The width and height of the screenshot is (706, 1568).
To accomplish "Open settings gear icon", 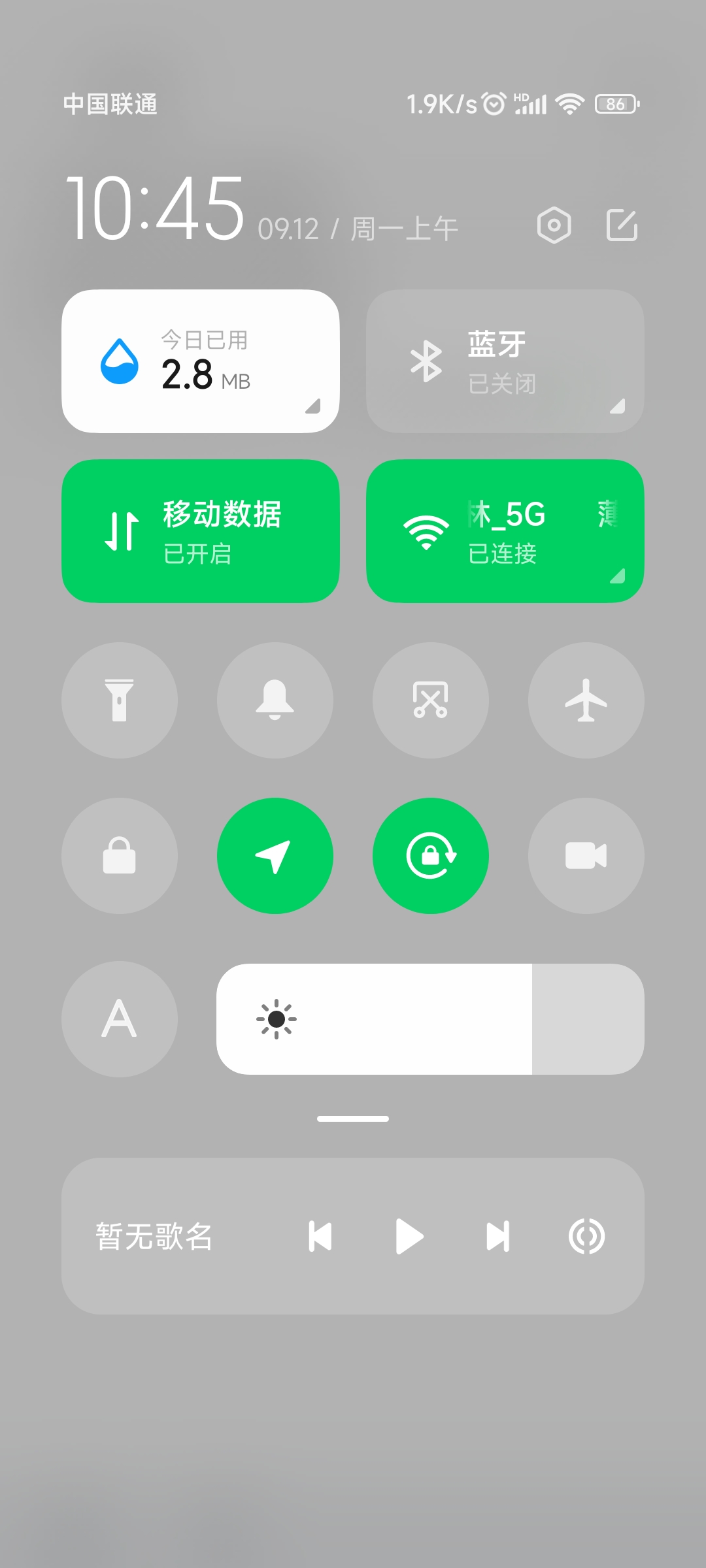I will (x=554, y=226).
